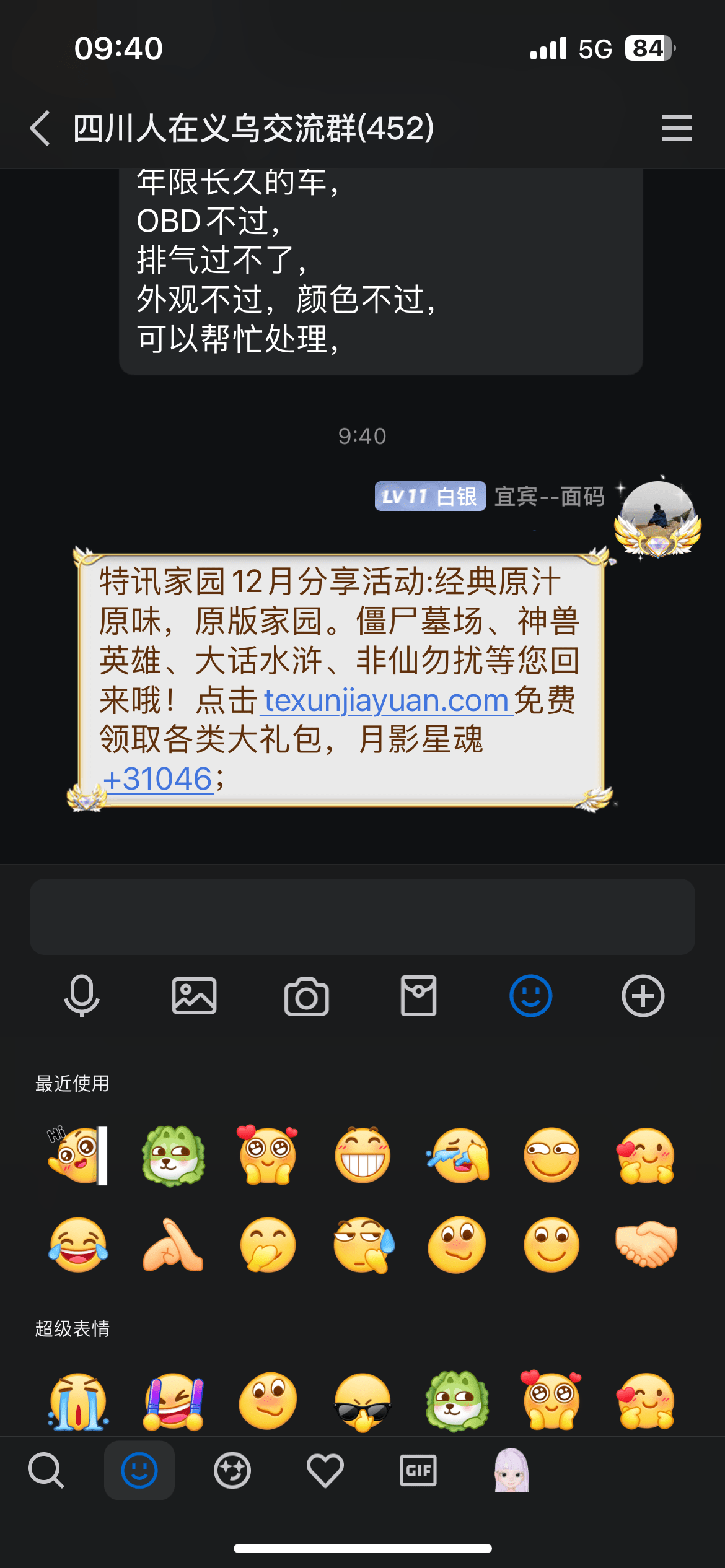Switch to the GIF tab

418,1470
